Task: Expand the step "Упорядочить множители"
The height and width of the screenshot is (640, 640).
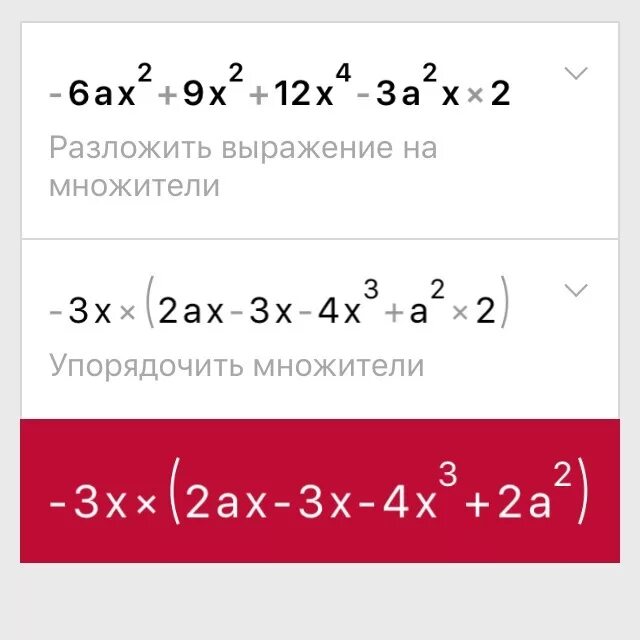Action: [576, 290]
